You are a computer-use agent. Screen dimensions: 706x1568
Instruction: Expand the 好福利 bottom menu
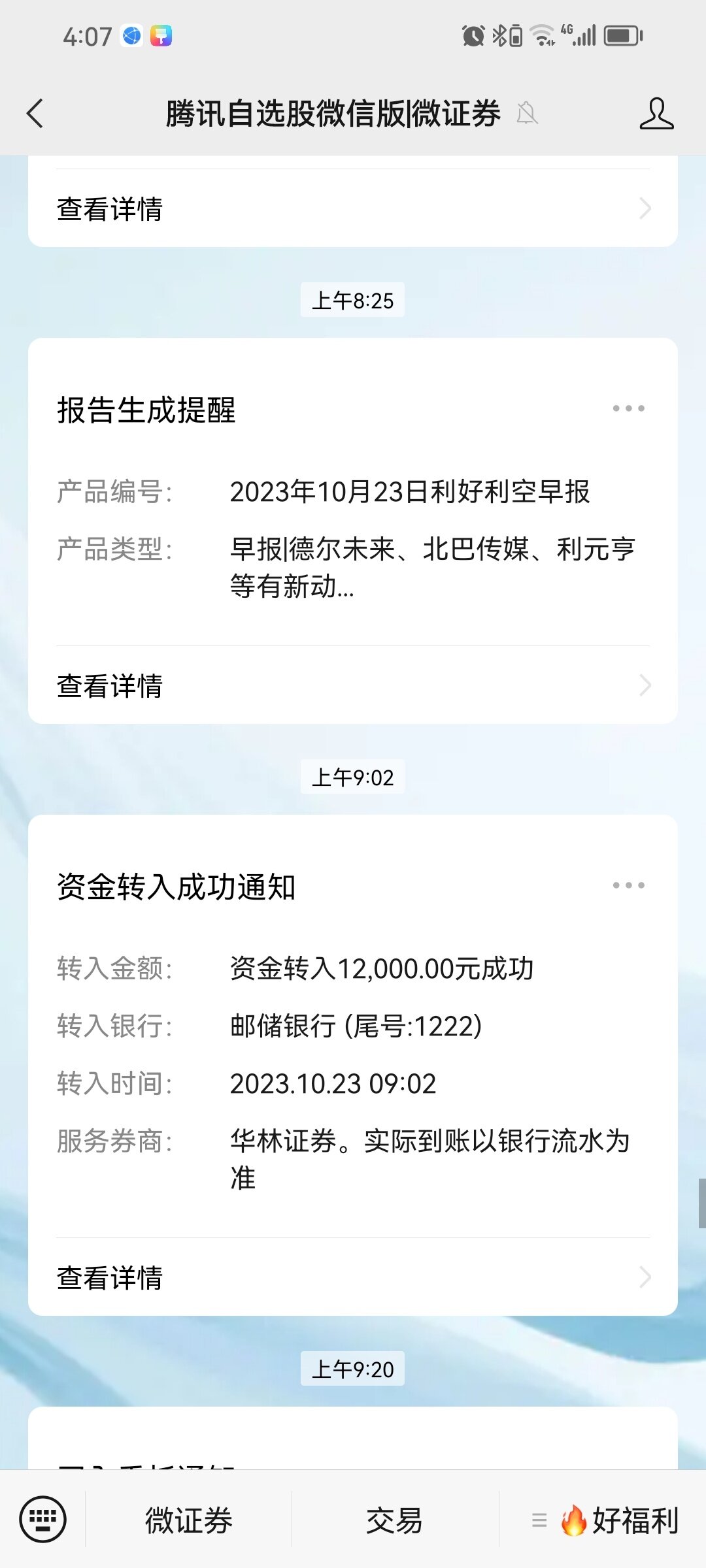[604, 1520]
